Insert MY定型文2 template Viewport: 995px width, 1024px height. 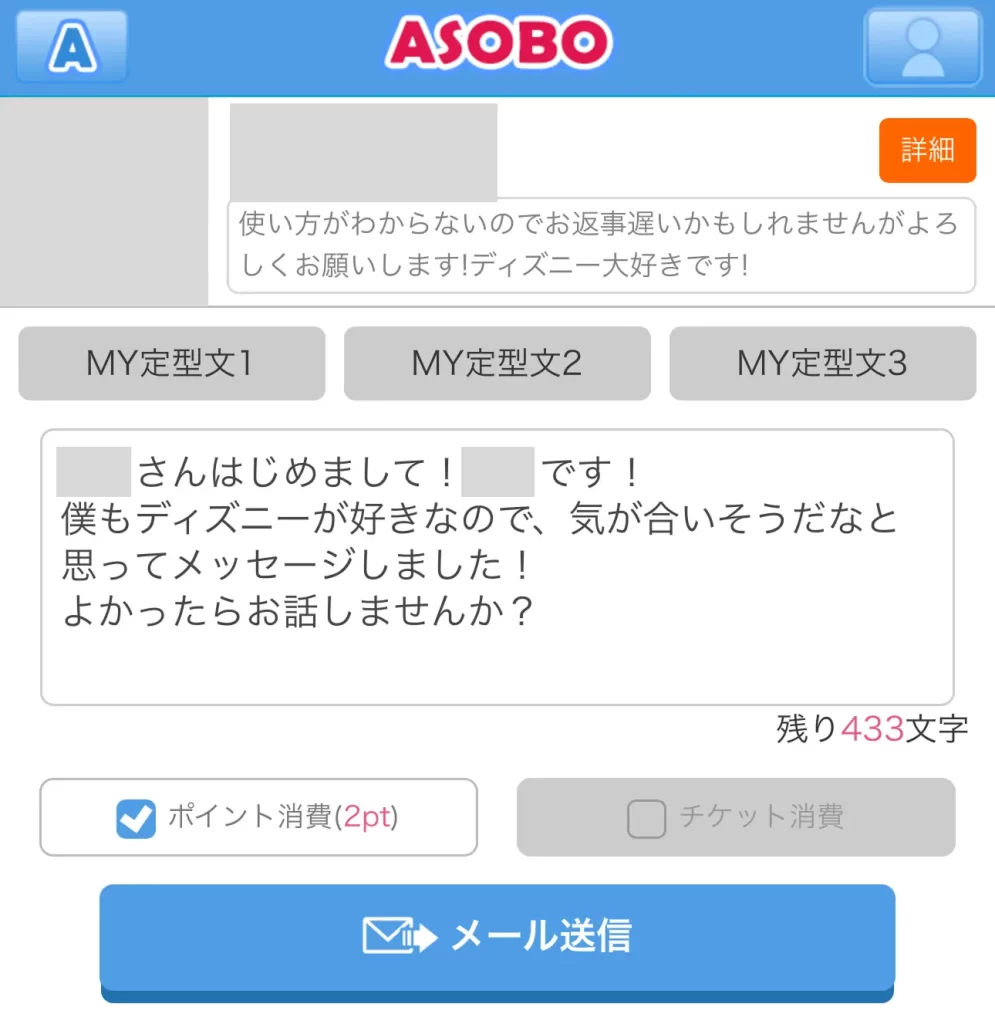pyautogui.click(x=497, y=363)
